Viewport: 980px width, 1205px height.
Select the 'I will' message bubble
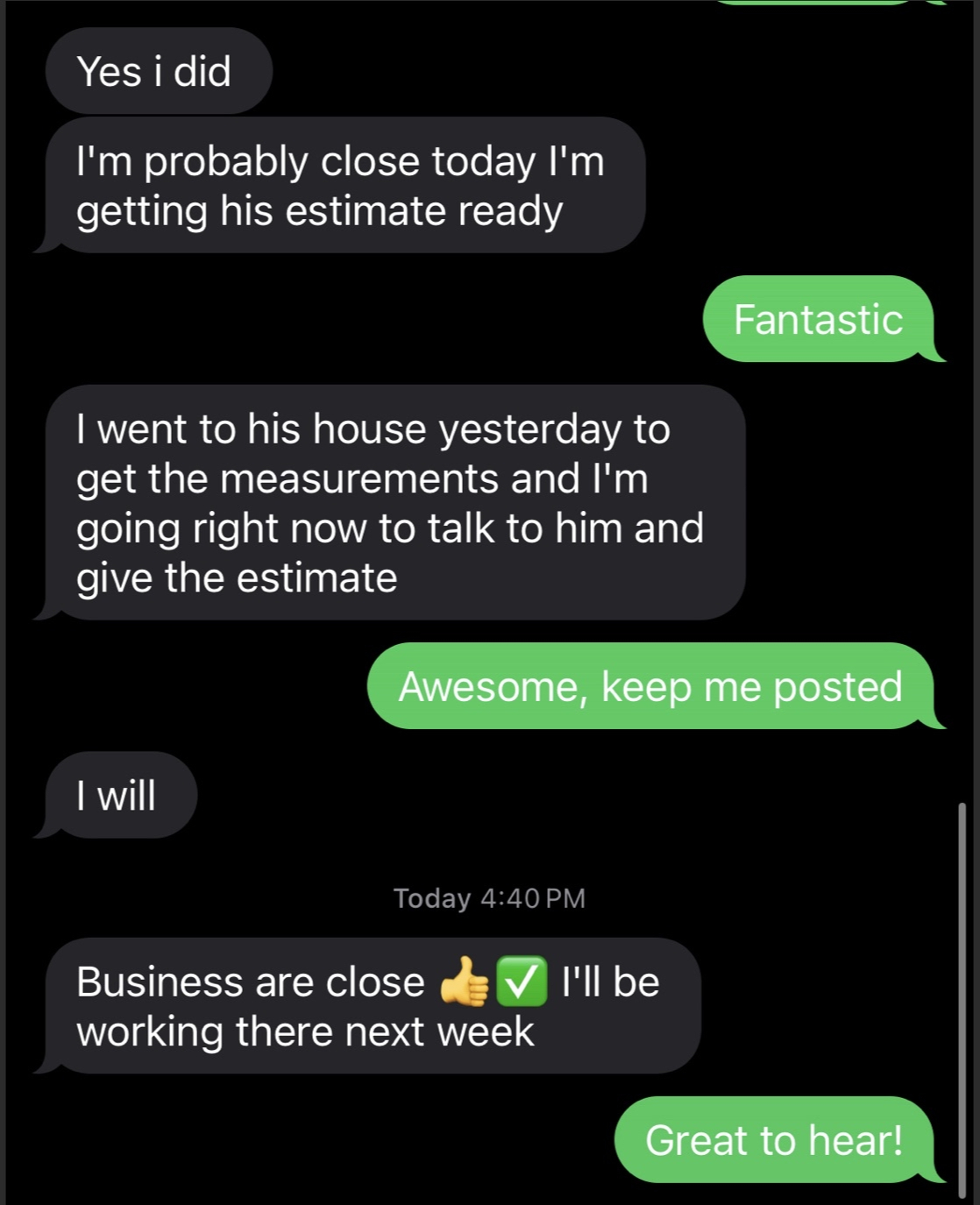click(118, 794)
